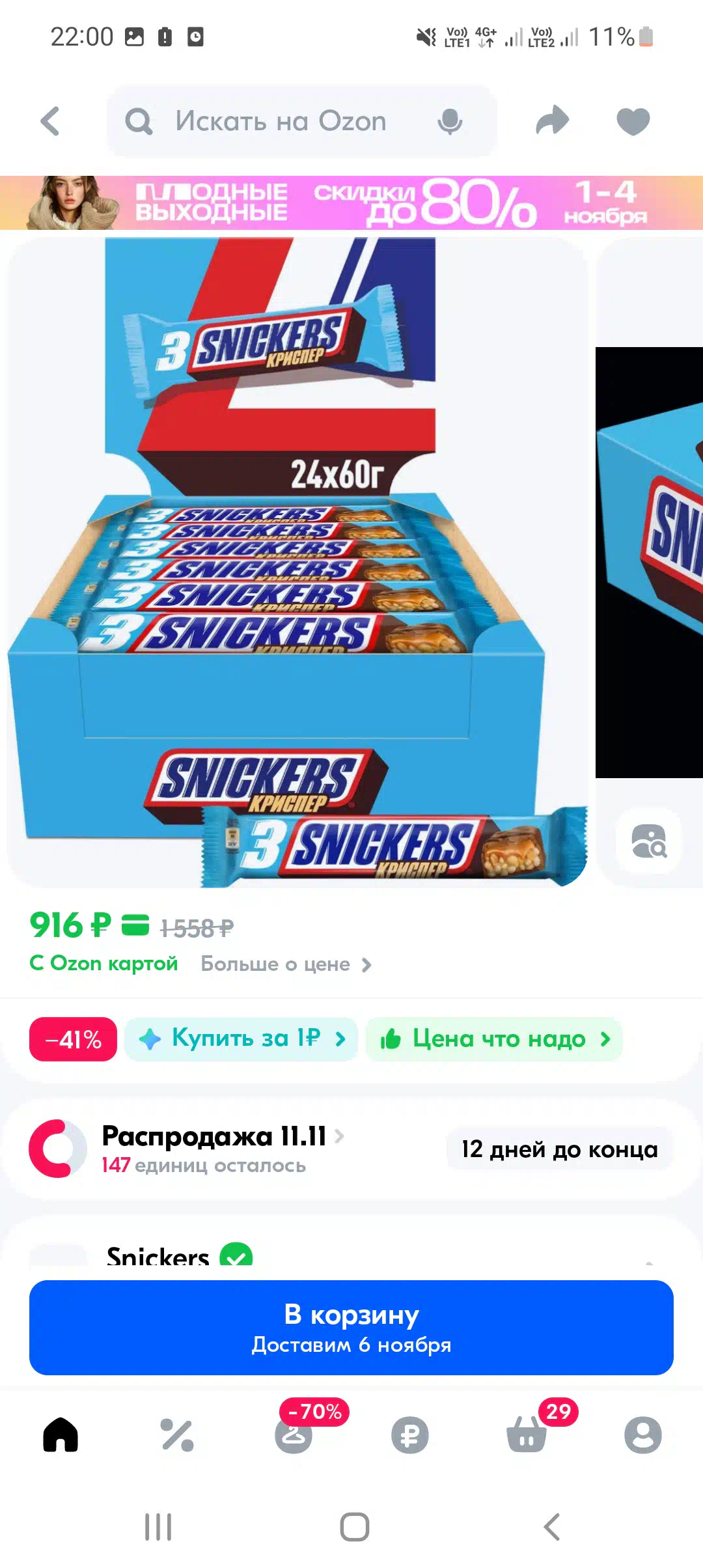
Task: Open the ruble finance tab
Action: (410, 1435)
